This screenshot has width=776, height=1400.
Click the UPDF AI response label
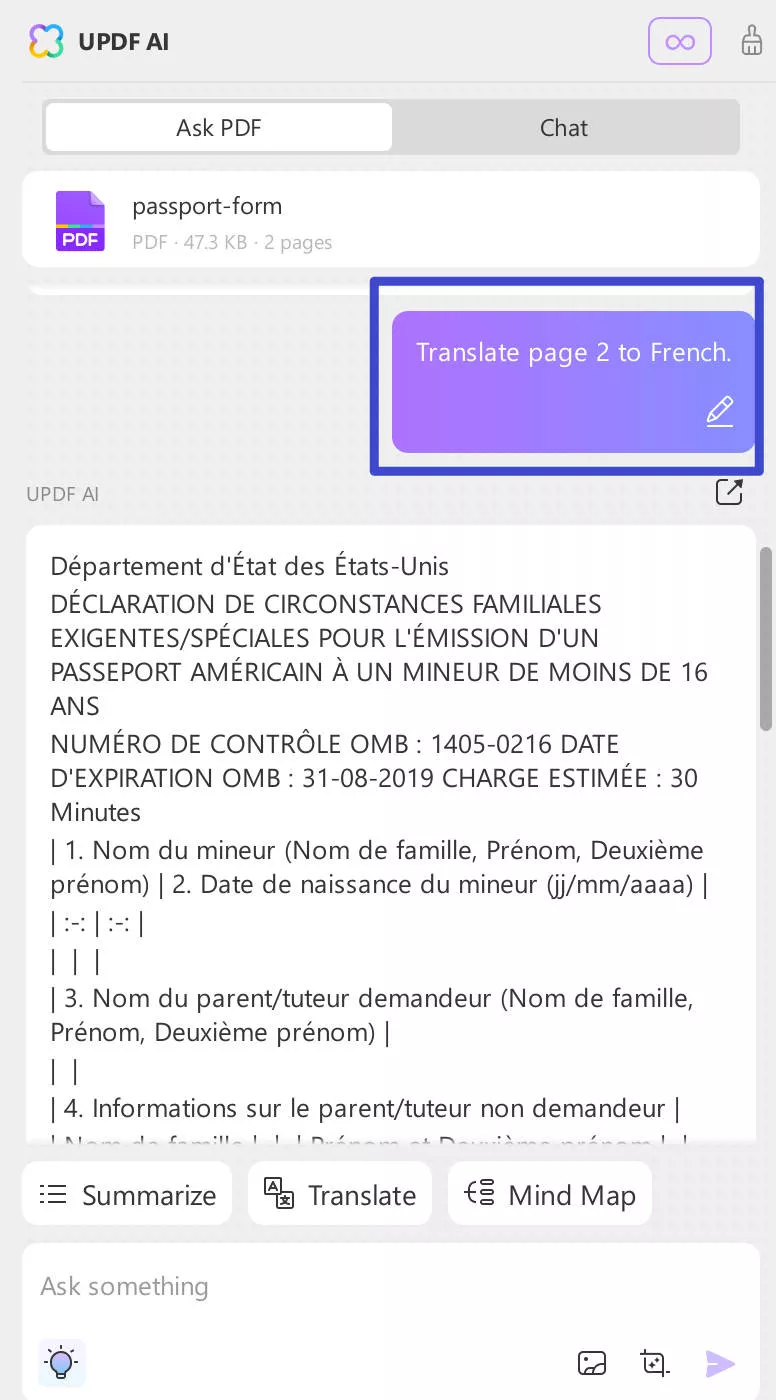click(x=62, y=493)
